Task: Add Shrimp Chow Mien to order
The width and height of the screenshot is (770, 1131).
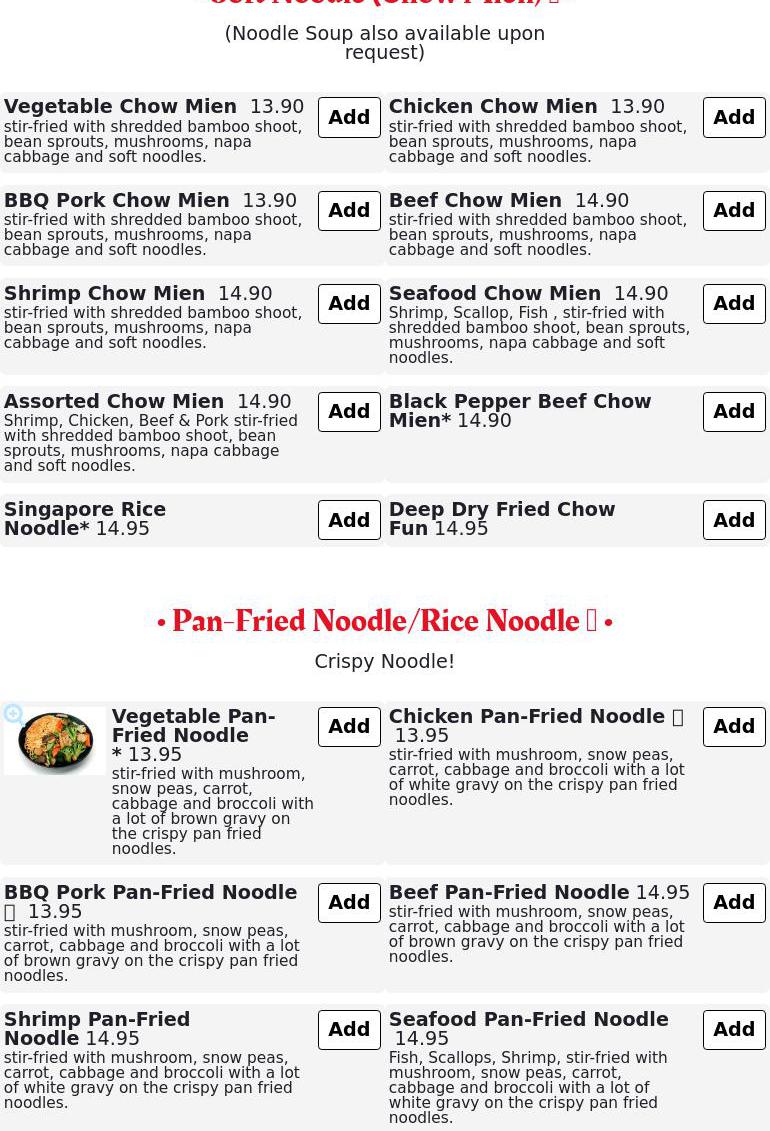Action: 349,304
